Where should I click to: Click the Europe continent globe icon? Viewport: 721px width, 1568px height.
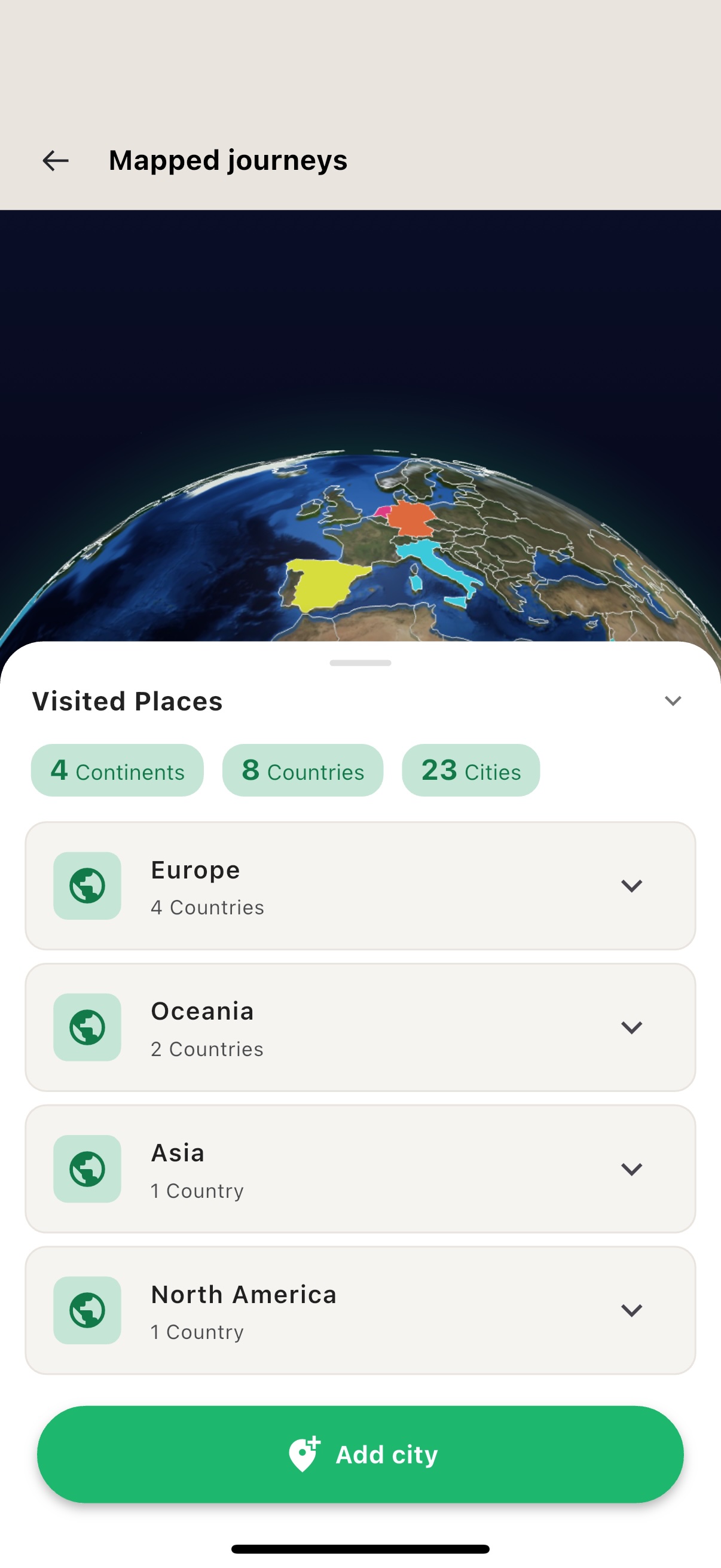pos(87,886)
